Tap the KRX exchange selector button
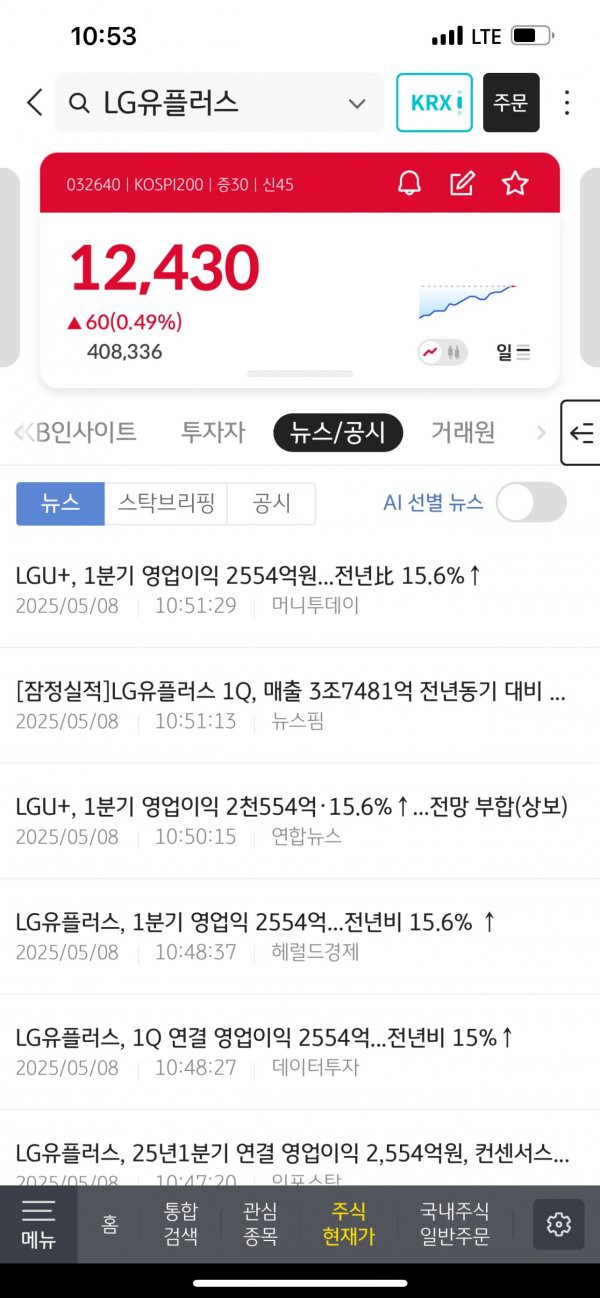The height and width of the screenshot is (1298, 600). (x=434, y=103)
